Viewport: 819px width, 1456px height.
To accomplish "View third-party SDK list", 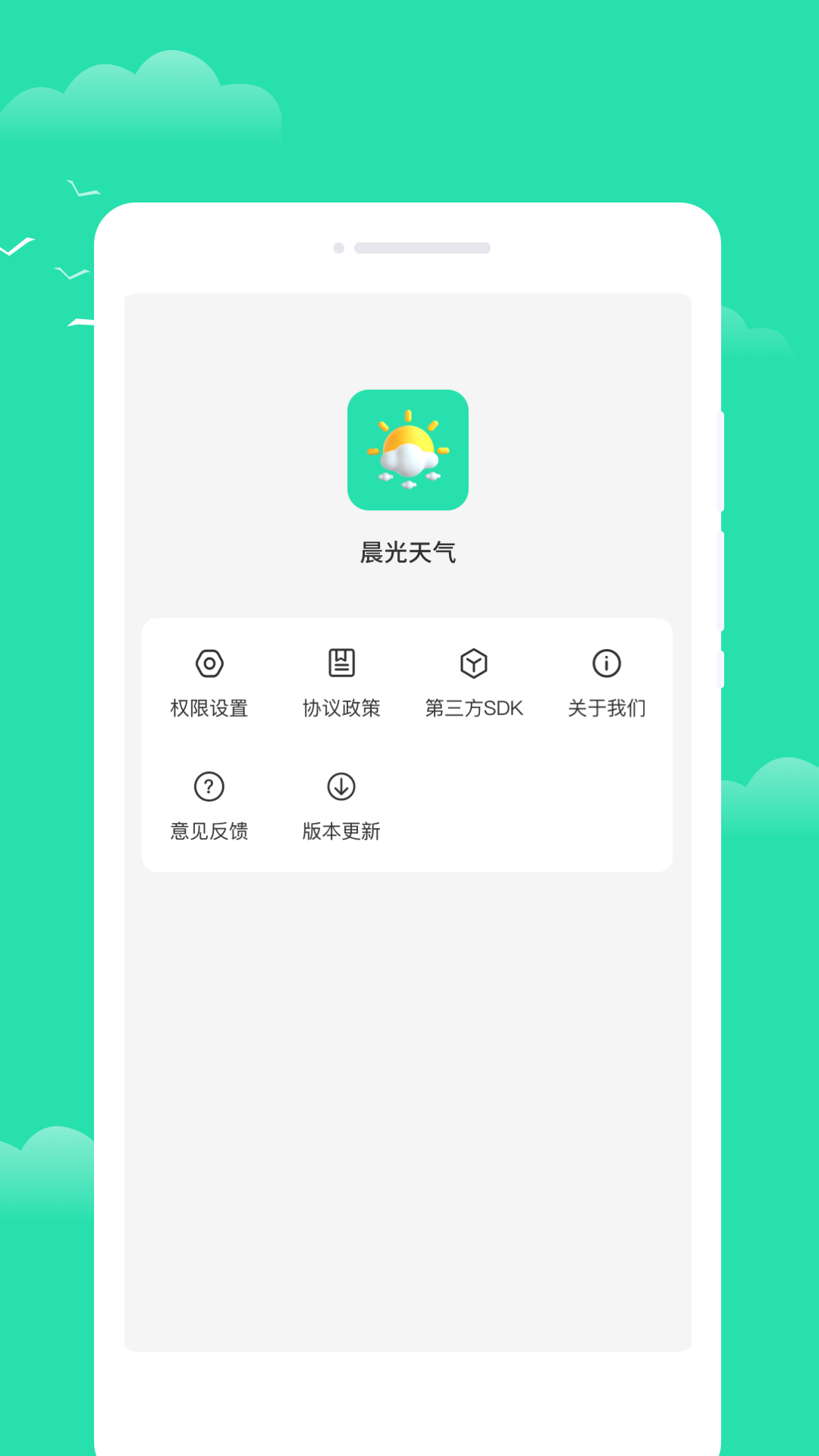I will tap(475, 708).
